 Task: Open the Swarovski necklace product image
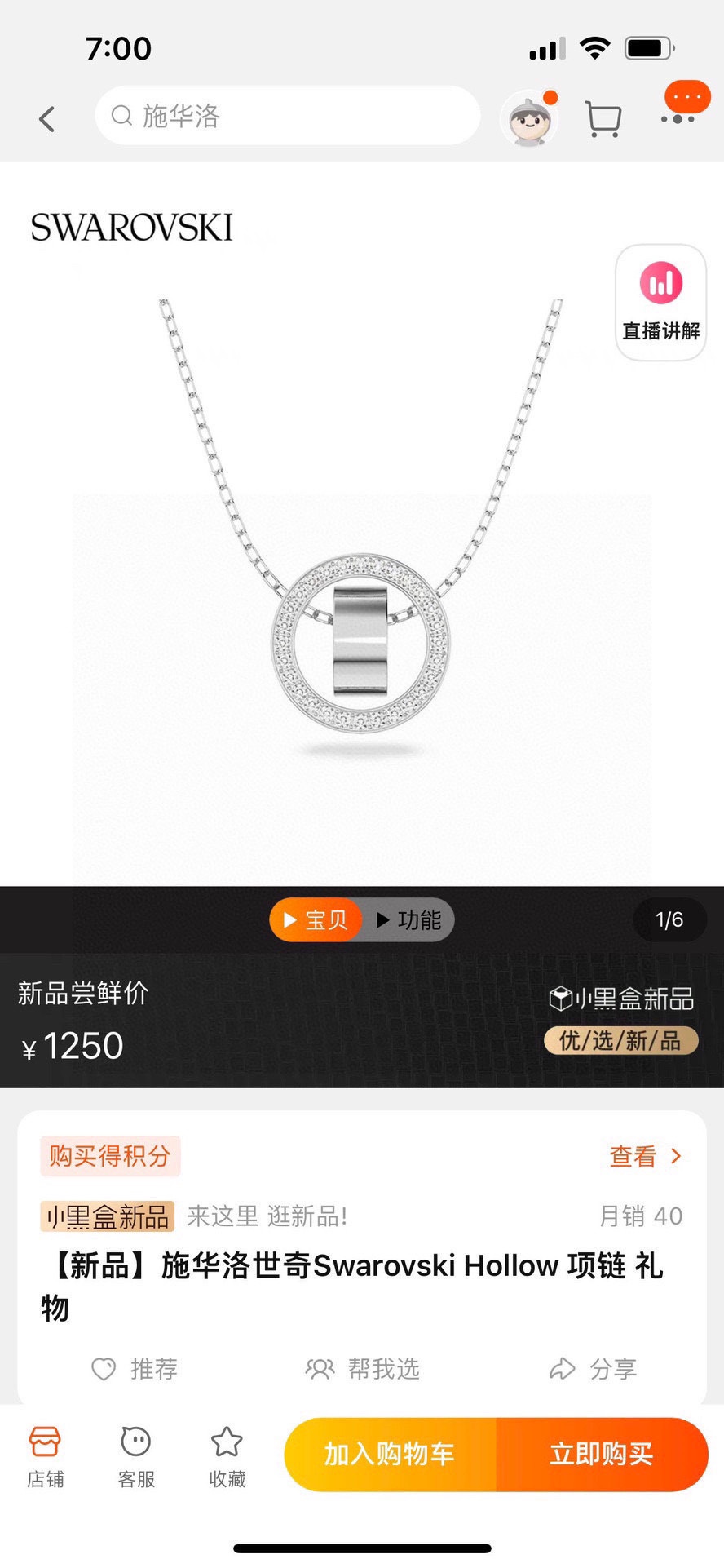[x=362, y=522]
